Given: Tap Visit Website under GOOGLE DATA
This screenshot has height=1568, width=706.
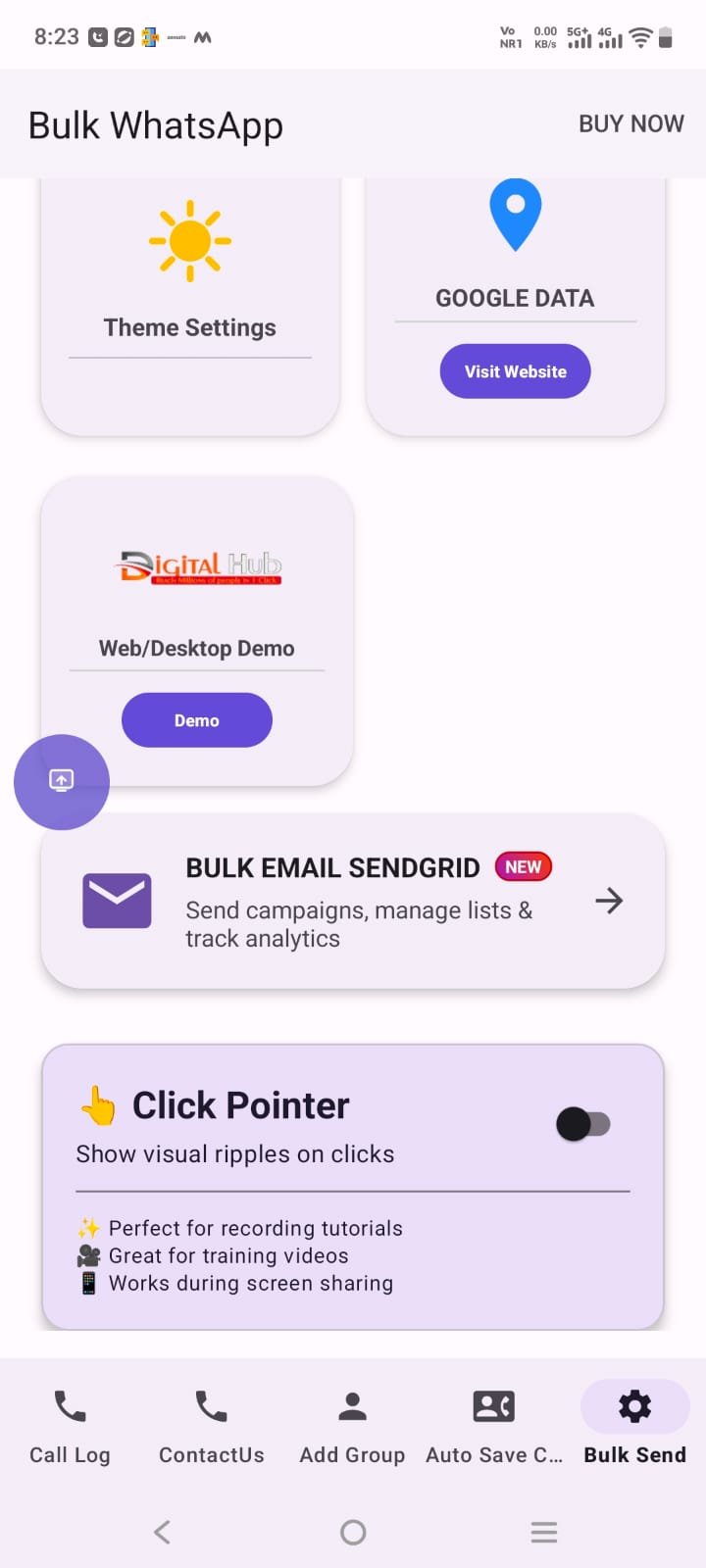Looking at the screenshot, I should [x=515, y=371].
